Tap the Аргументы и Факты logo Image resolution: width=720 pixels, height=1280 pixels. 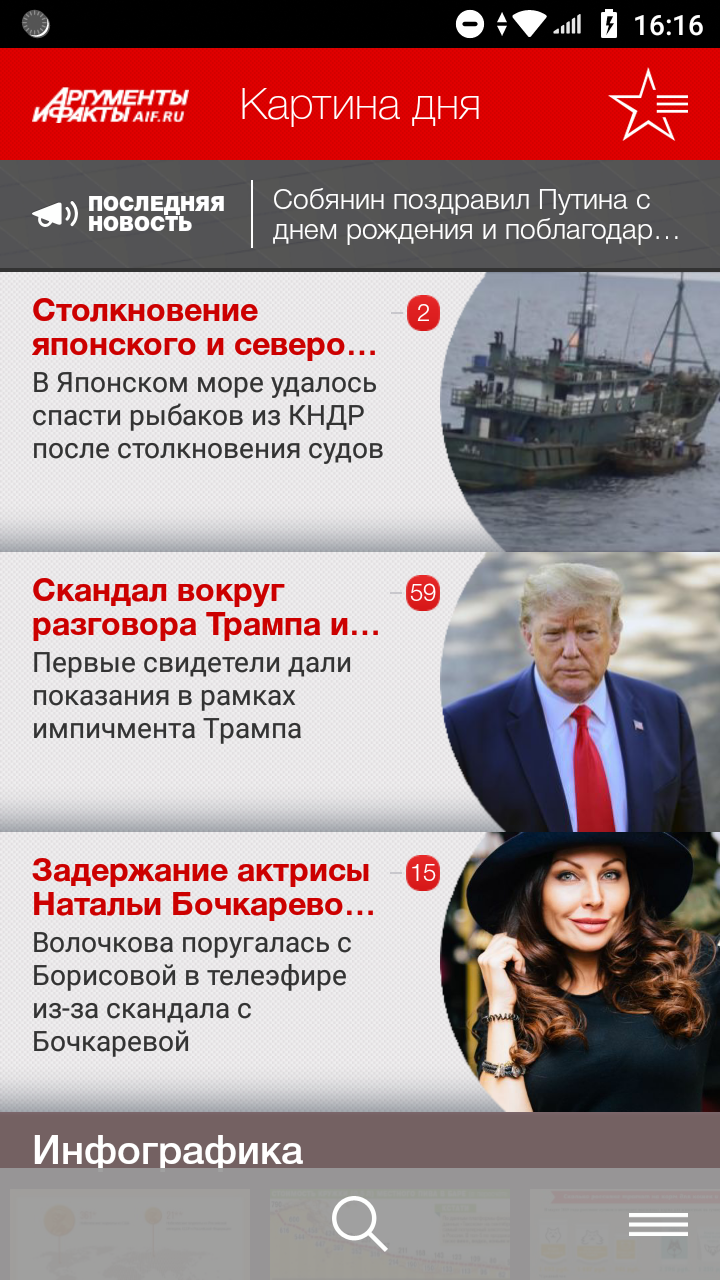[x=110, y=105]
